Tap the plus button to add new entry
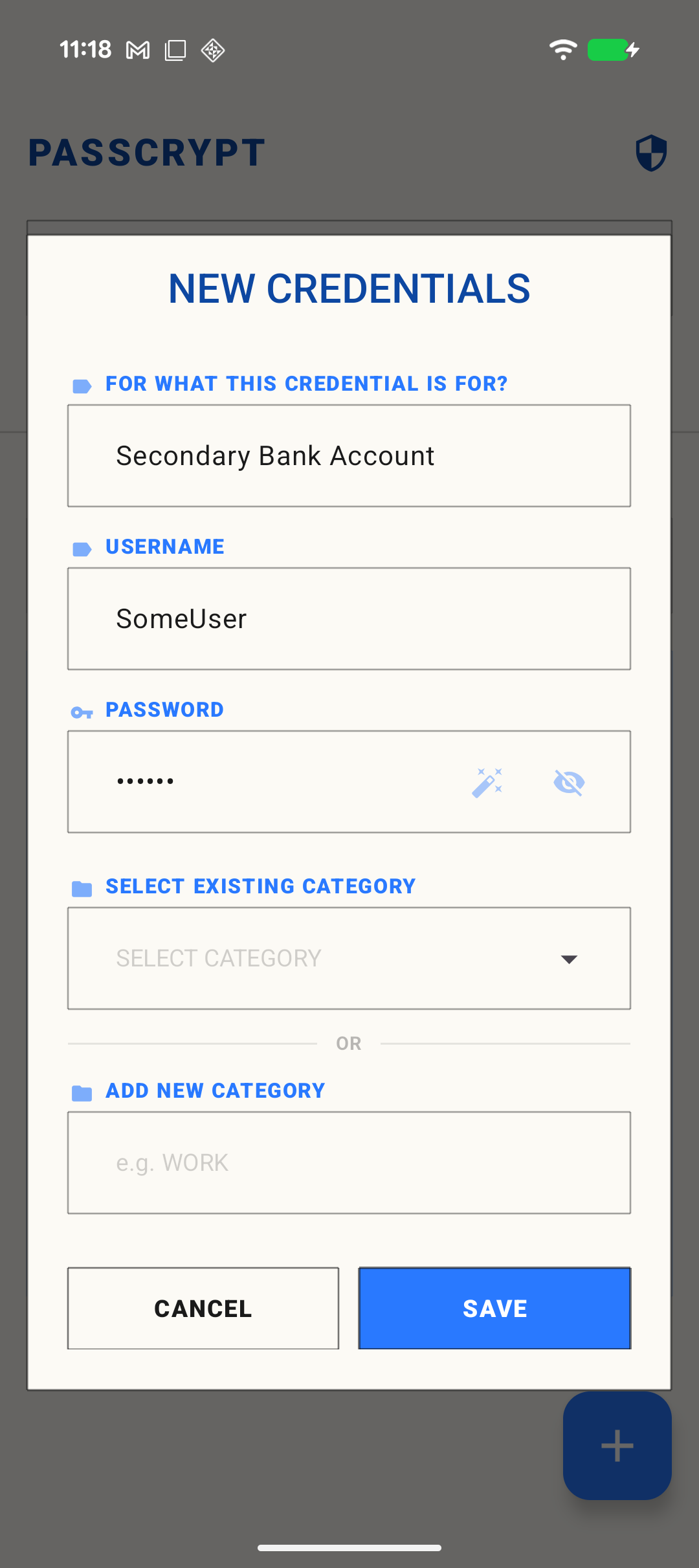The height and width of the screenshot is (1568, 699). [x=616, y=1447]
